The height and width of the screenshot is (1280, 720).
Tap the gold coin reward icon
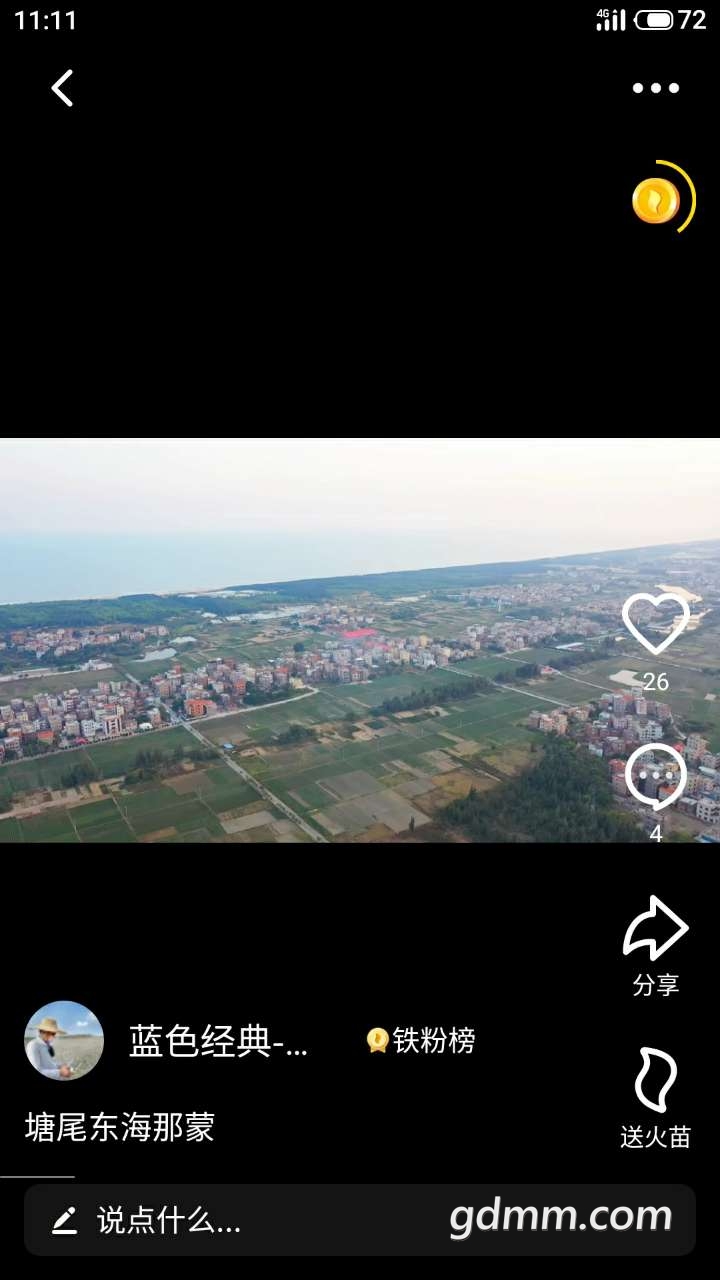click(x=657, y=200)
